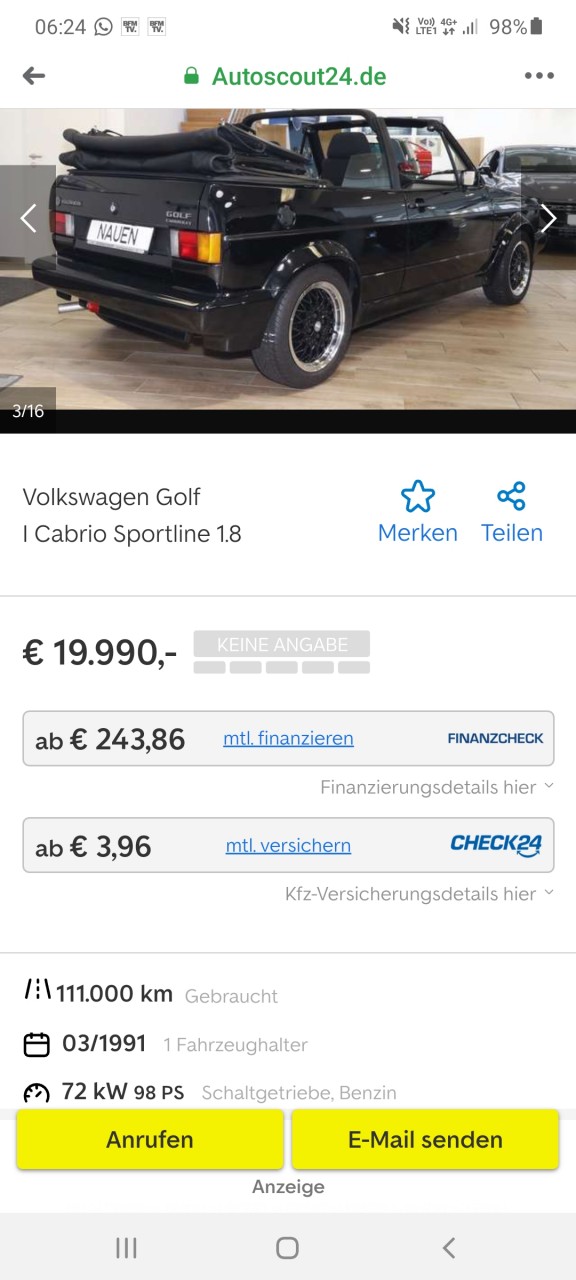Open the three-dot overflow menu
Screen dimensions: 576x1280
coord(539,76)
